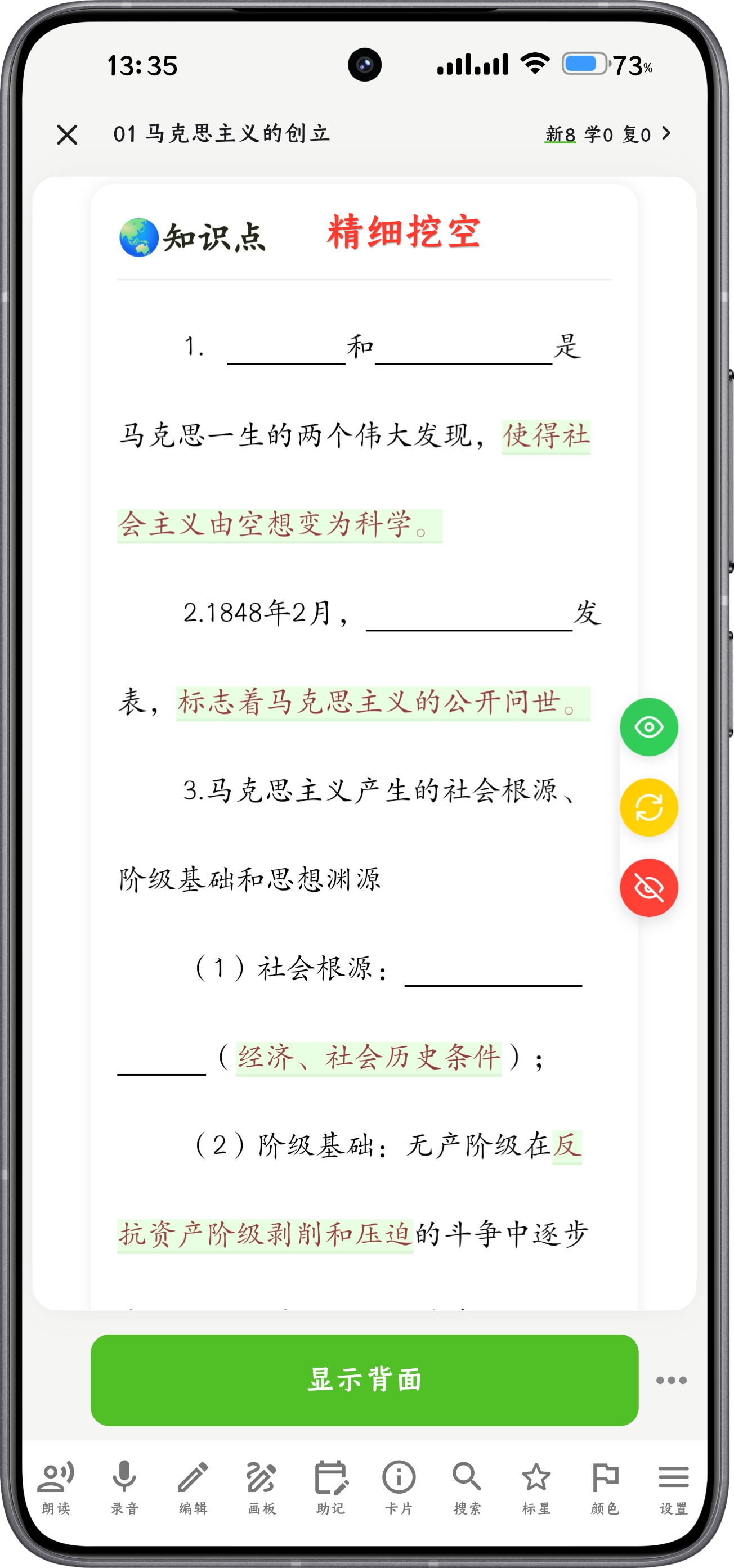734x1568 pixels.
Task: Start 朗读 read-aloud
Action: pos(56,1487)
